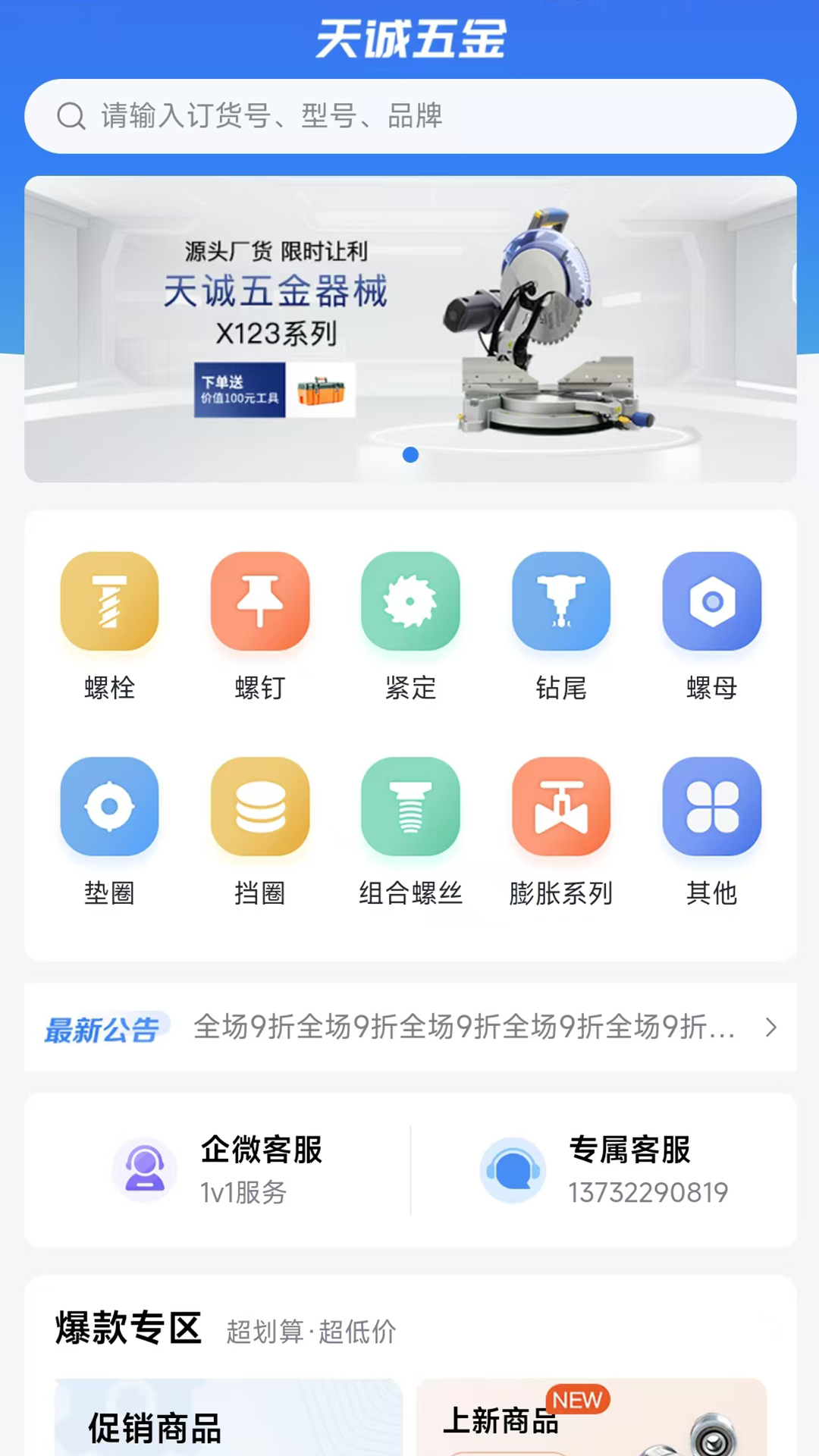Select the 挡圈 retaining ring icon
Viewport: 819px width, 1456px height.
[x=259, y=805]
